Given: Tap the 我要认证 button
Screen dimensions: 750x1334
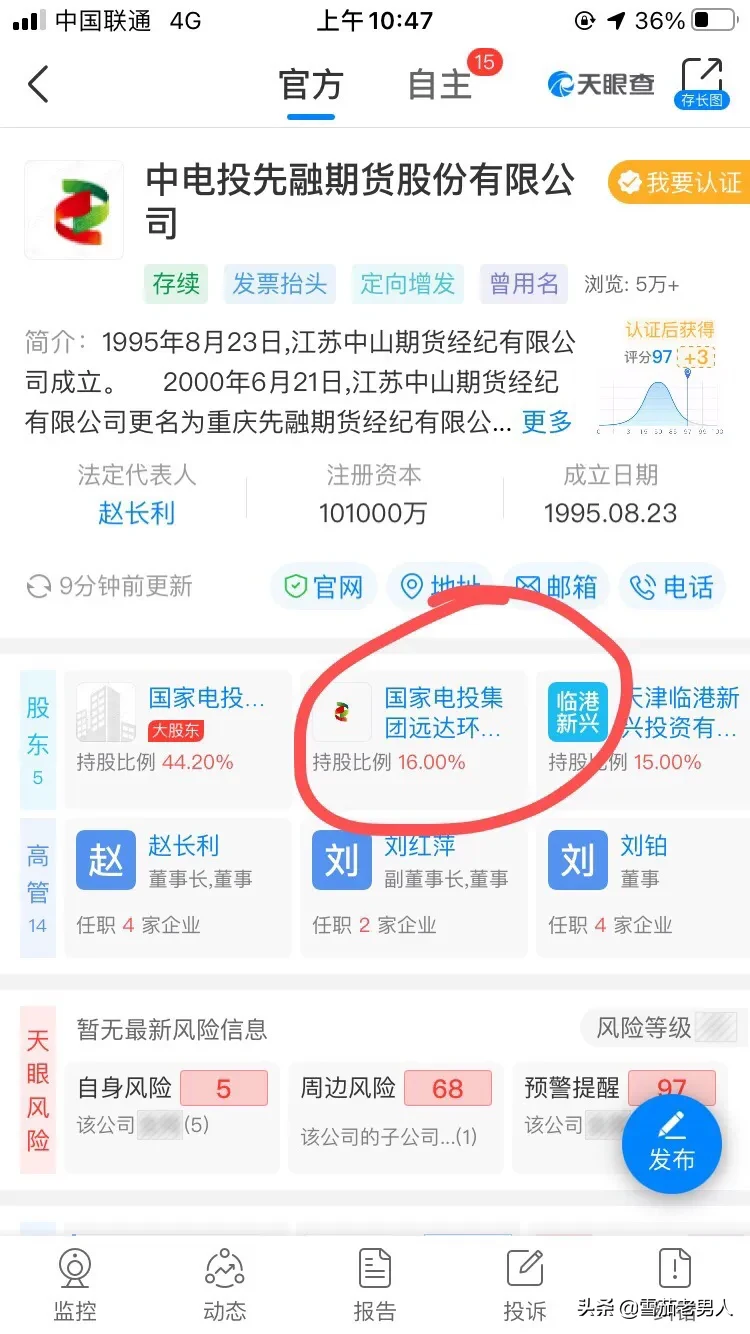Looking at the screenshot, I should click(680, 182).
